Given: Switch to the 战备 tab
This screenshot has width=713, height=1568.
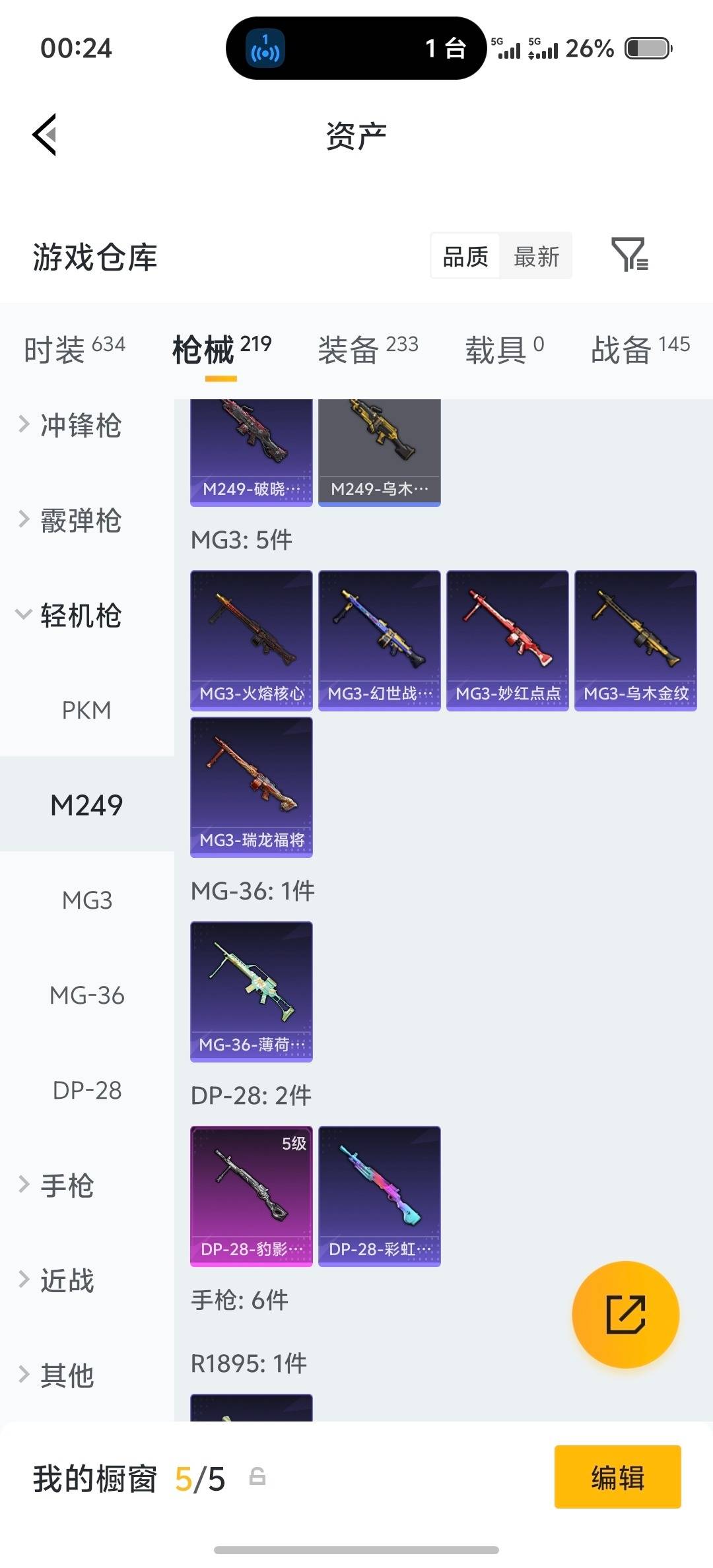Looking at the screenshot, I should (639, 349).
